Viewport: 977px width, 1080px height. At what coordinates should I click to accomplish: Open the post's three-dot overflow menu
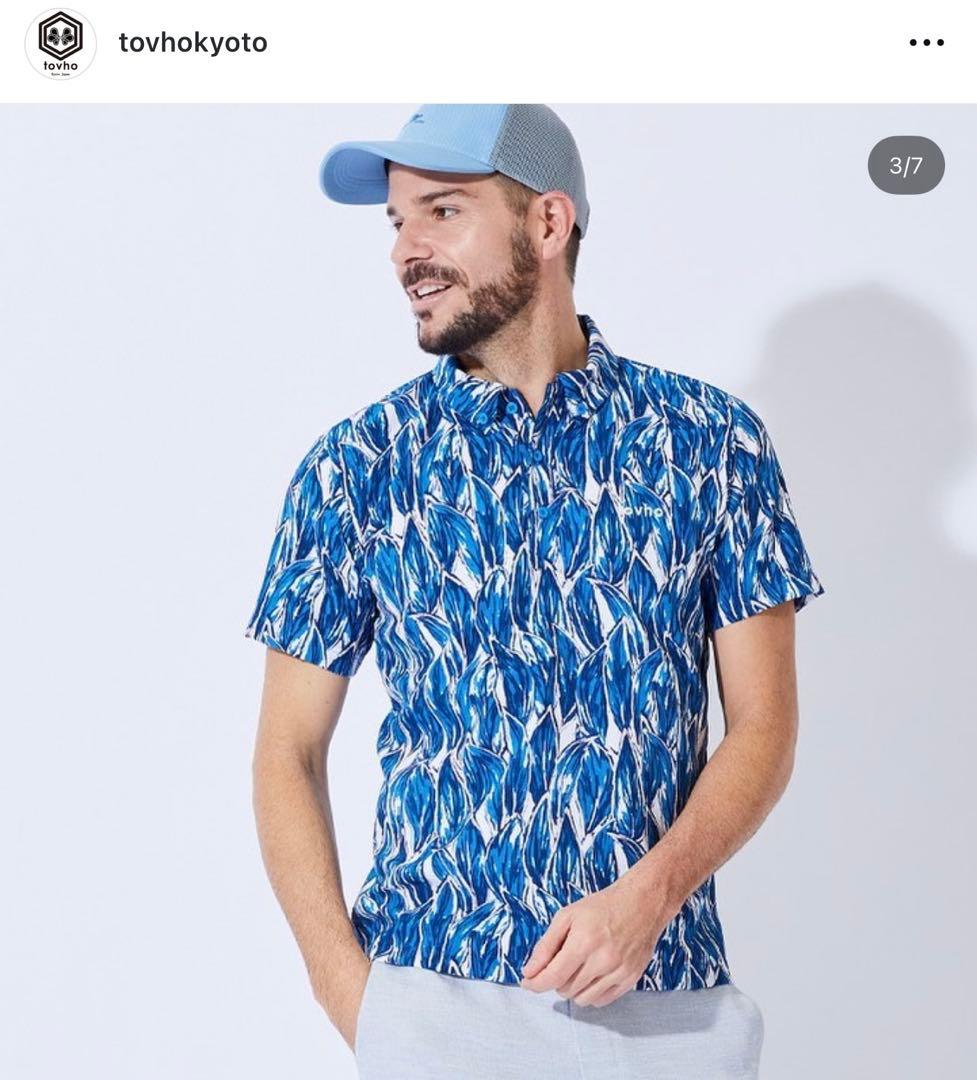pyautogui.click(x=926, y=43)
